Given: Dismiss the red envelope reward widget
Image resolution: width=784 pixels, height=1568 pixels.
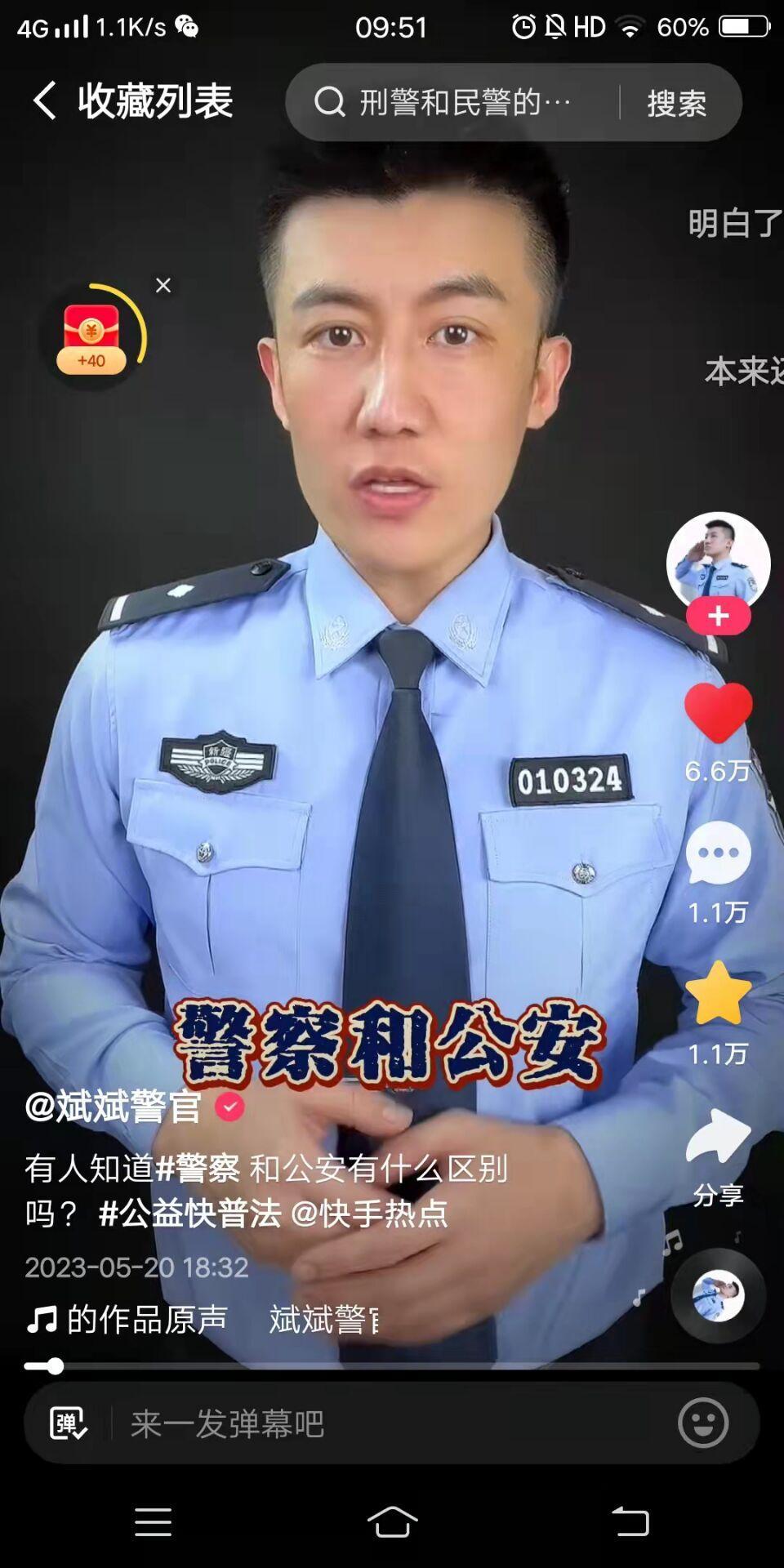Looking at the screenshot, I should click(163, 285).
